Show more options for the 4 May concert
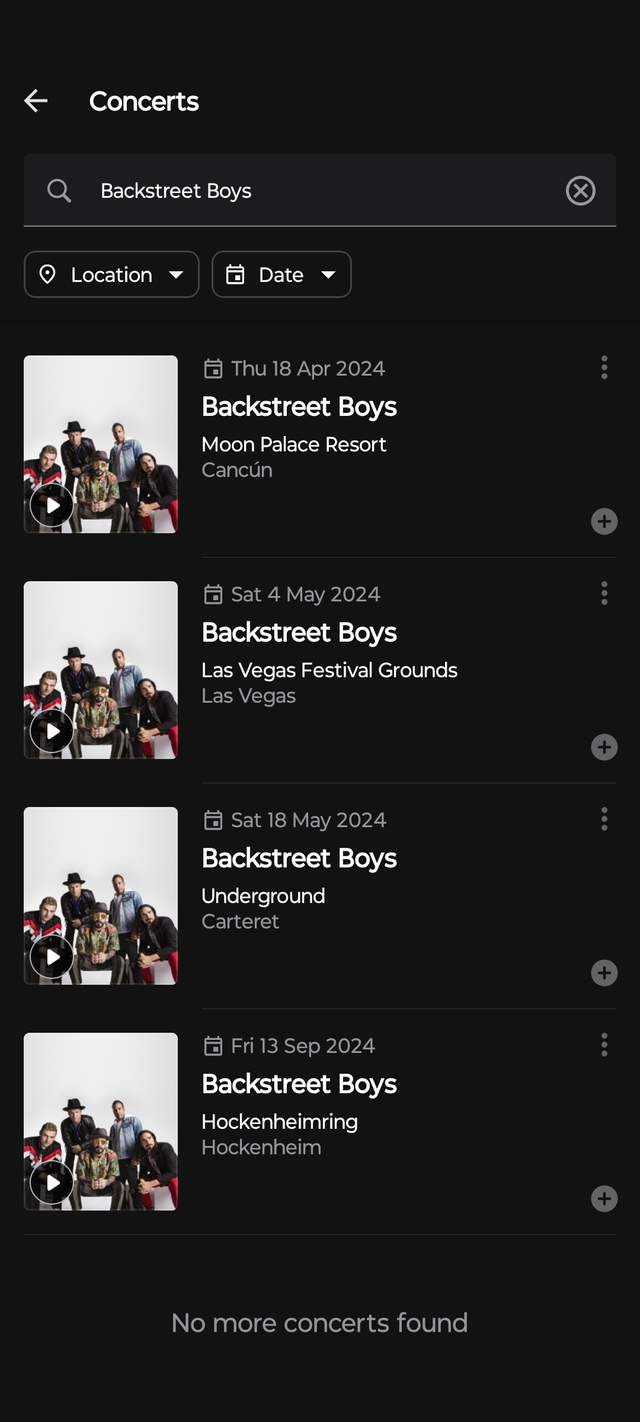Screen dimensions: 640x1422 [604, 594]
